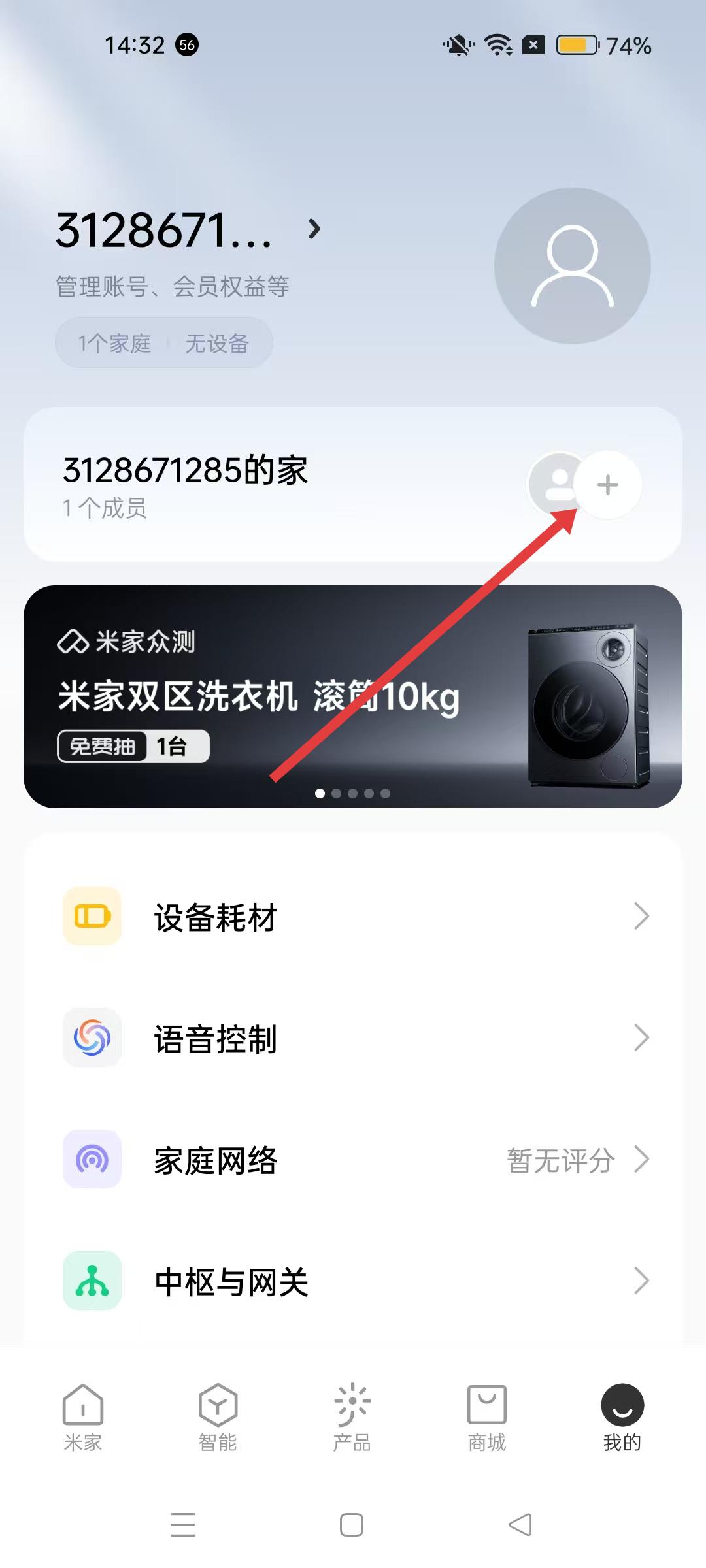Screen dimensions: 706x1568
Task: Tap the profile avatar picture
Action: [572, 266]
